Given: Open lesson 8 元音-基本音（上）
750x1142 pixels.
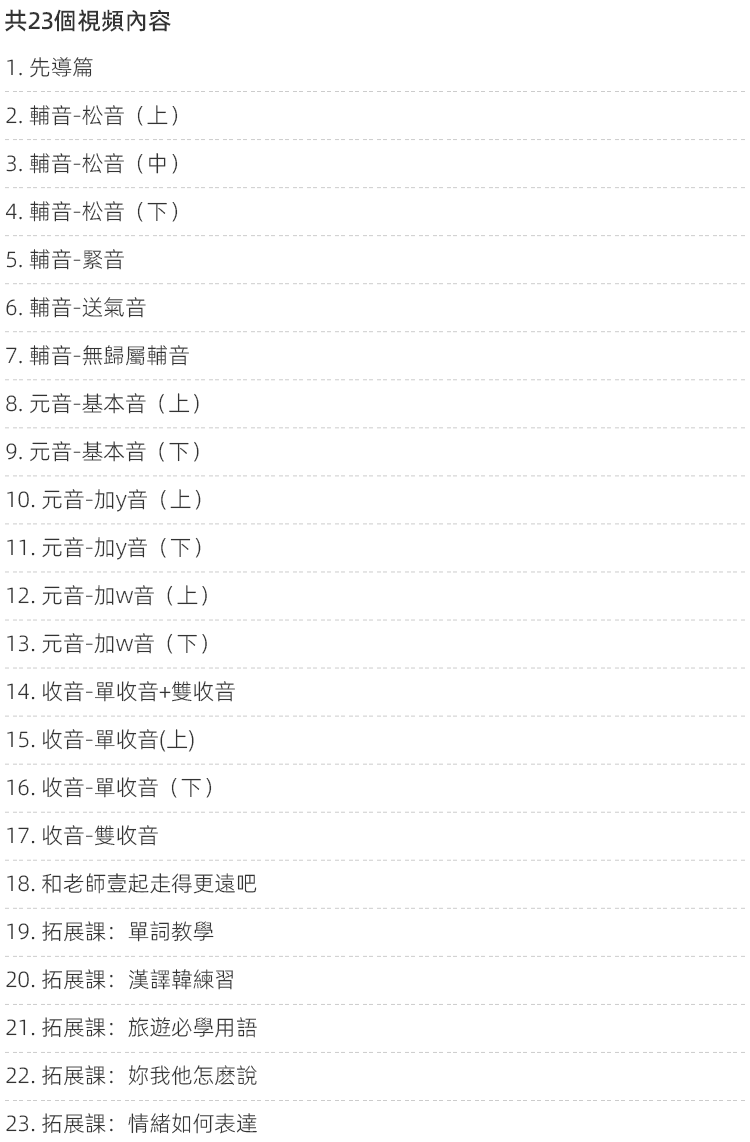Looking at the screenshot, I should [x=104, y=403].
